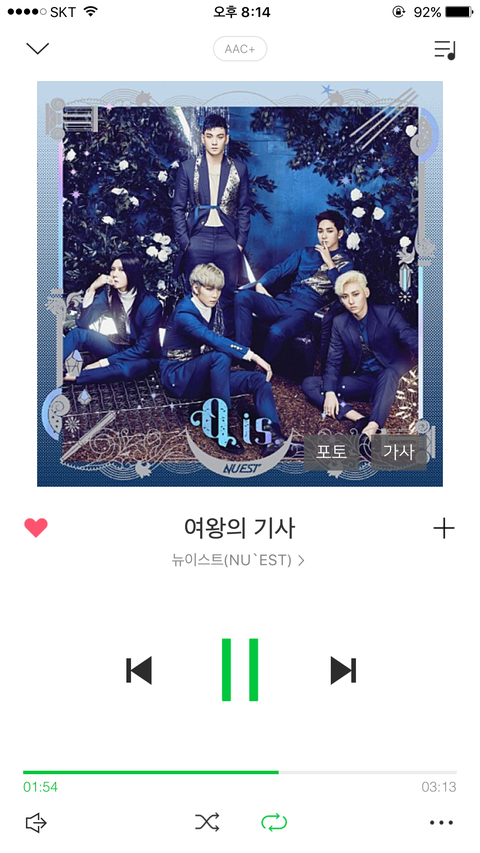Add this song with the plus icon
Screen dimensions: 480x853
pos(444,528)
